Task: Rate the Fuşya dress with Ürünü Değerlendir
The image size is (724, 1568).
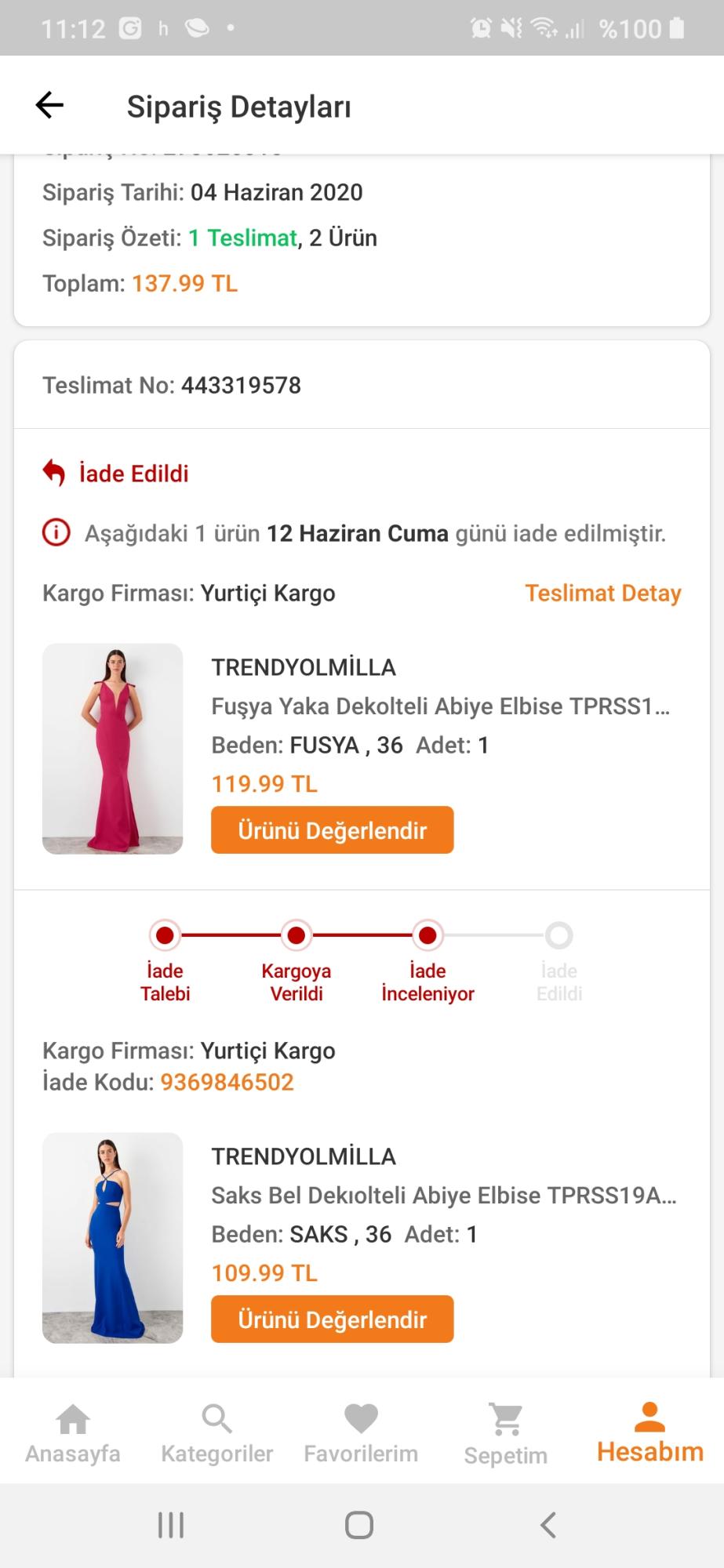Action: [333, 830]
